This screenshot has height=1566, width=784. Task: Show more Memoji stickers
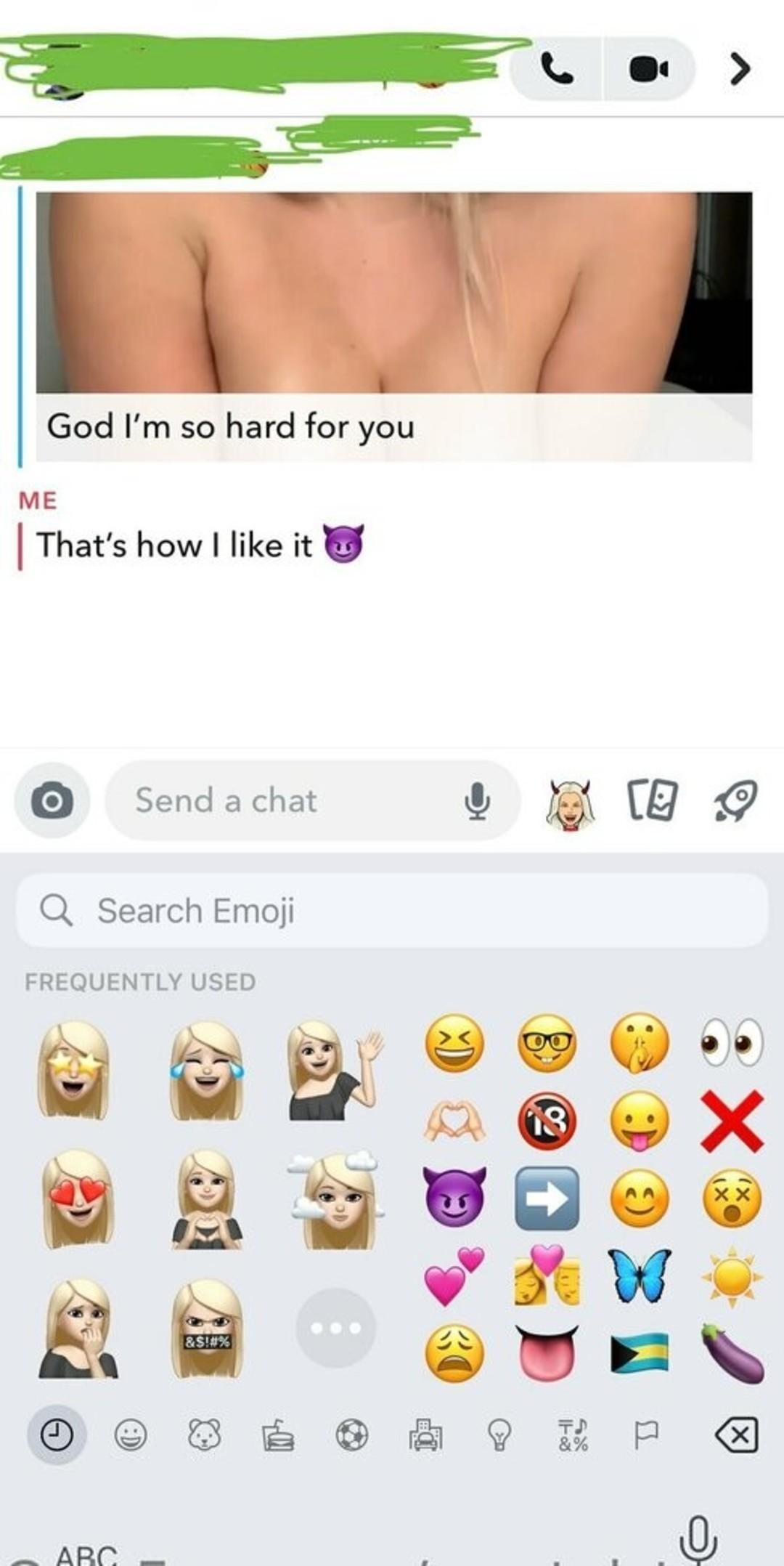tap(336, 1328)
